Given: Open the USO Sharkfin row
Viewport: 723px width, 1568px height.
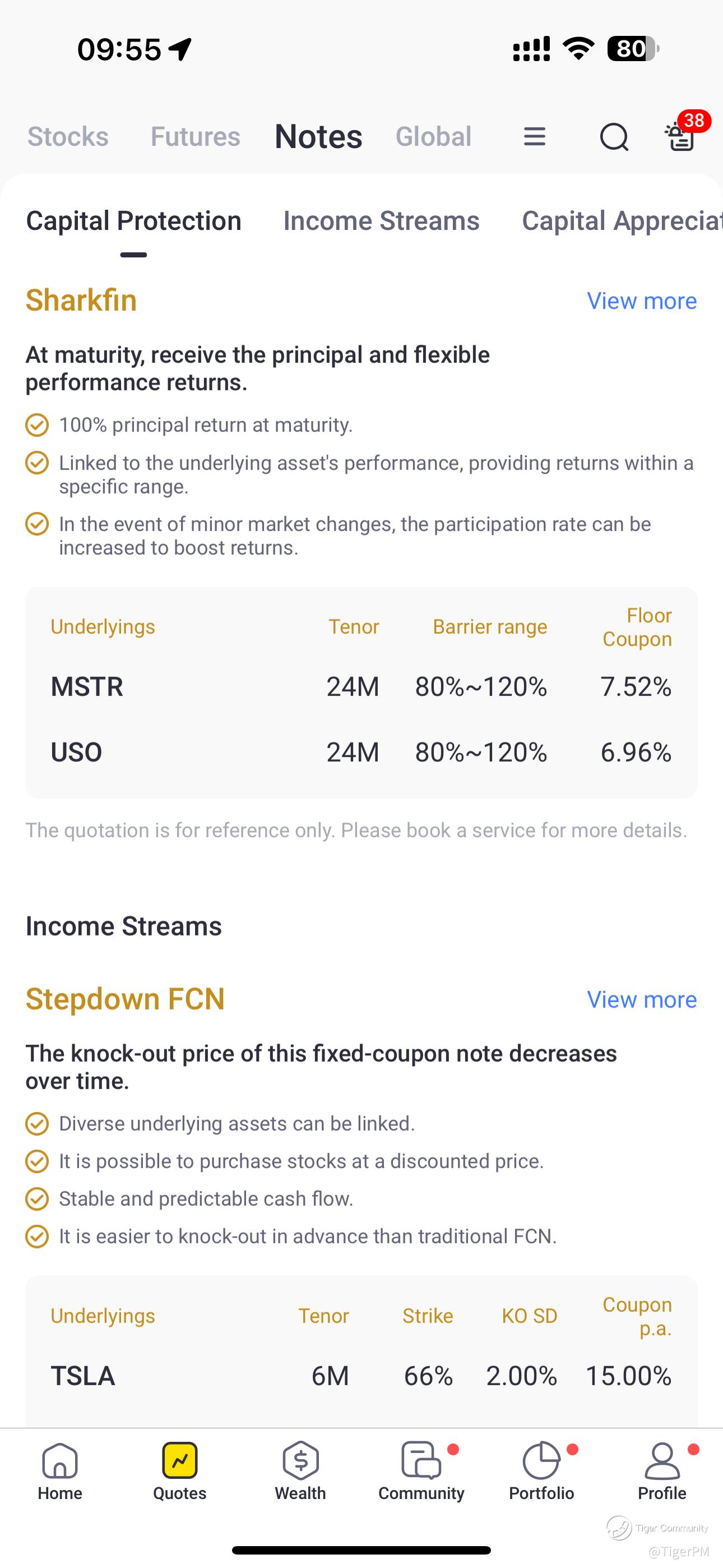Looking at the screenshot, I should (x=361, y=753).
